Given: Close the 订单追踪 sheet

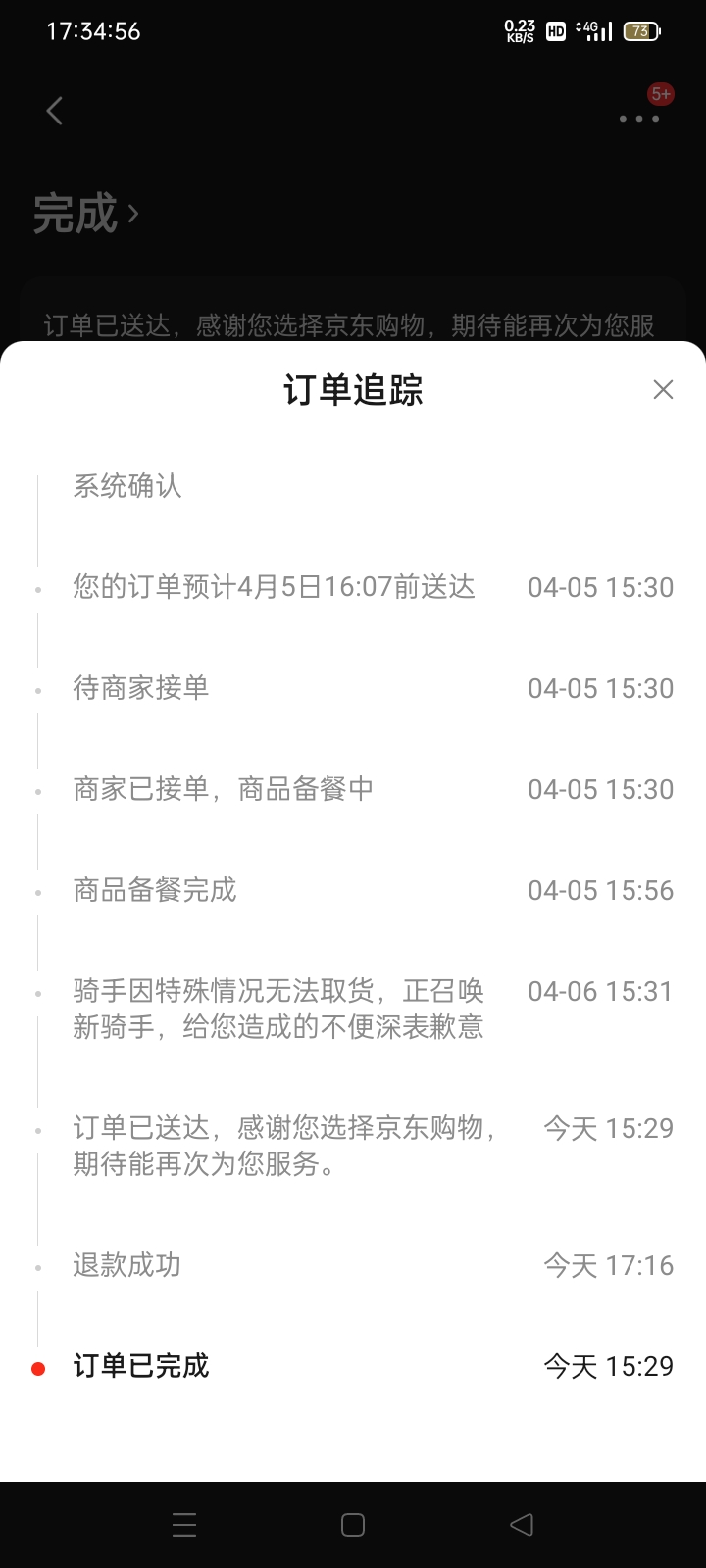Looking at the screenshot, I should click(x=663, y=390).
